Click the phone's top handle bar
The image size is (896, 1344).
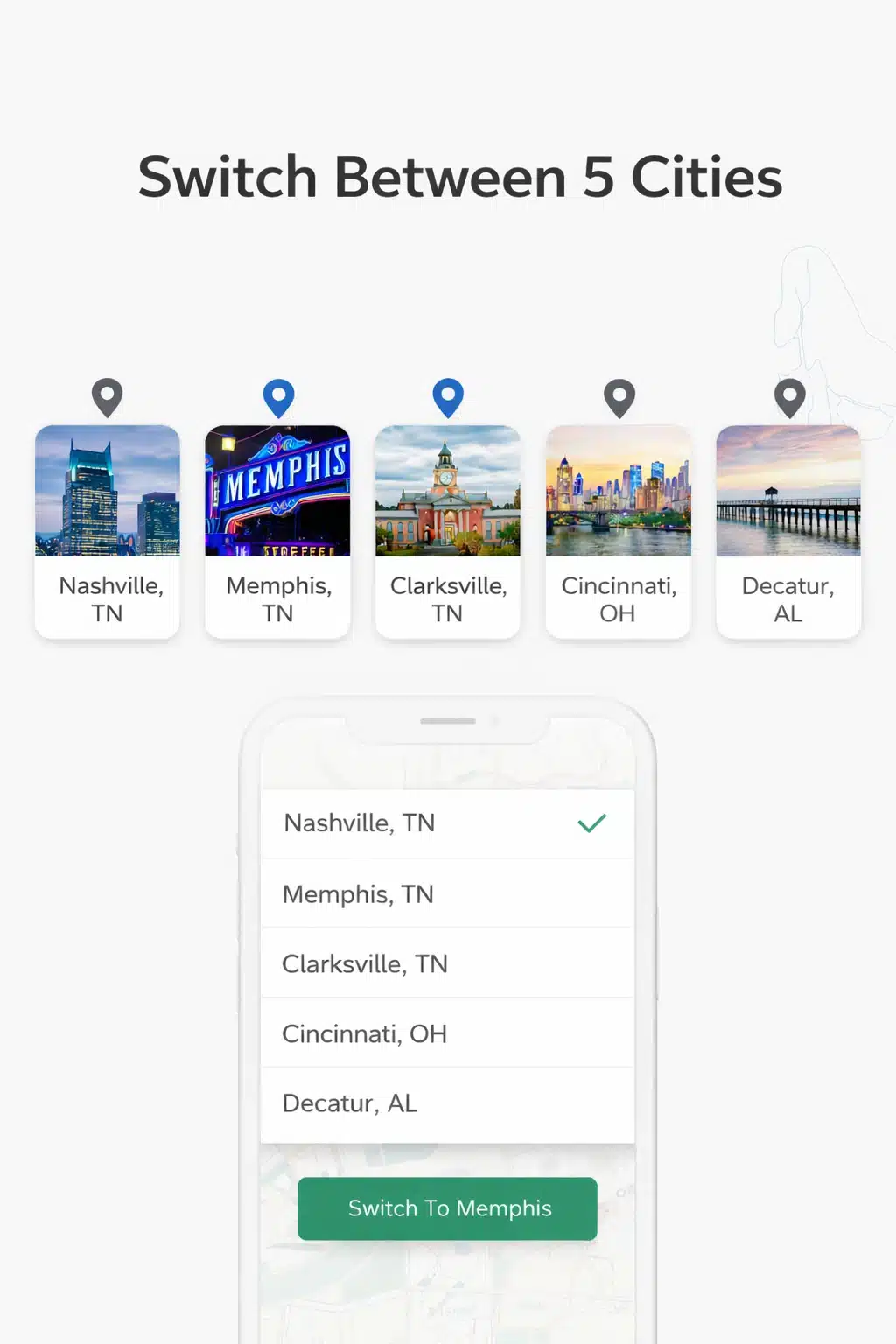coord(447,722)
